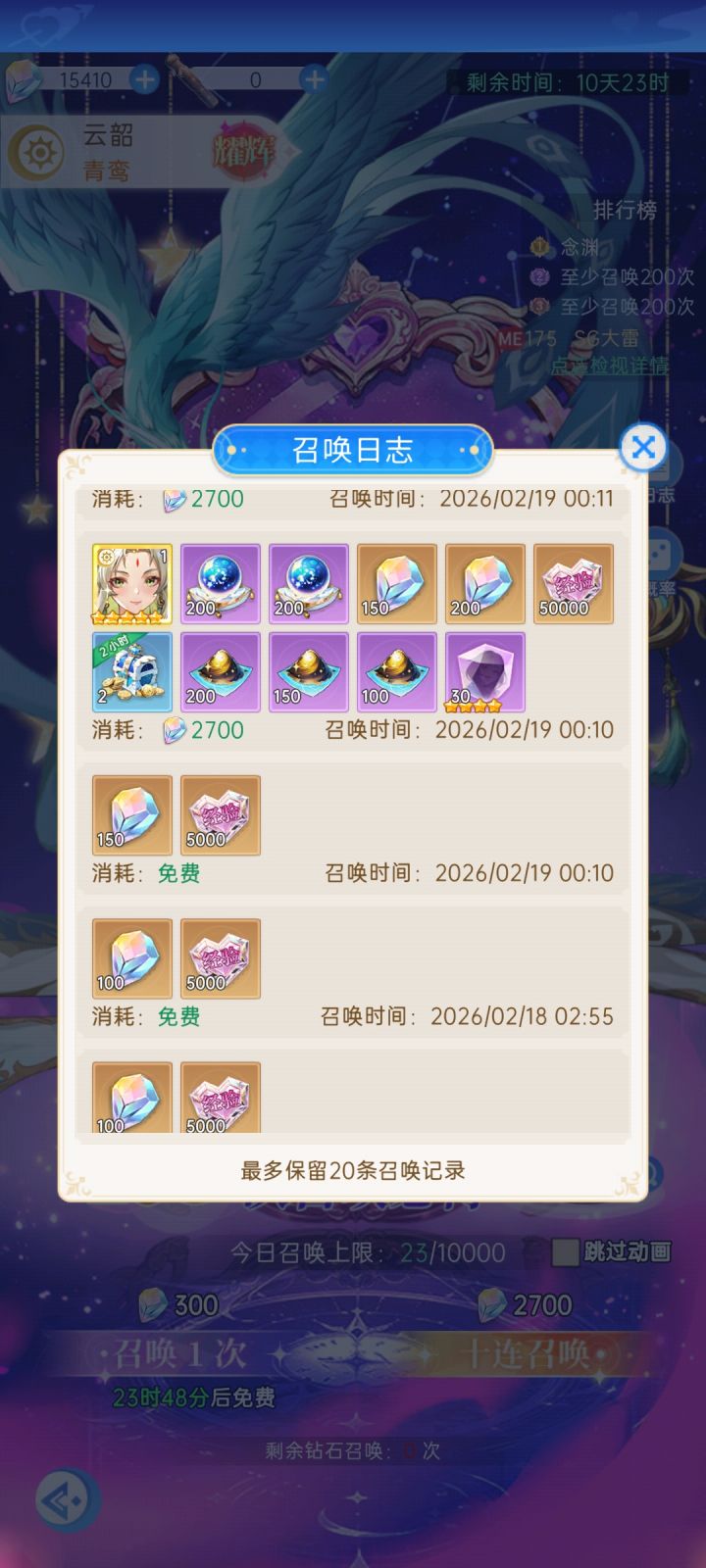The height and width of the screenshot is (1568, 706).
Task: Click the plus icon to add diamonds
Action: 143,79
